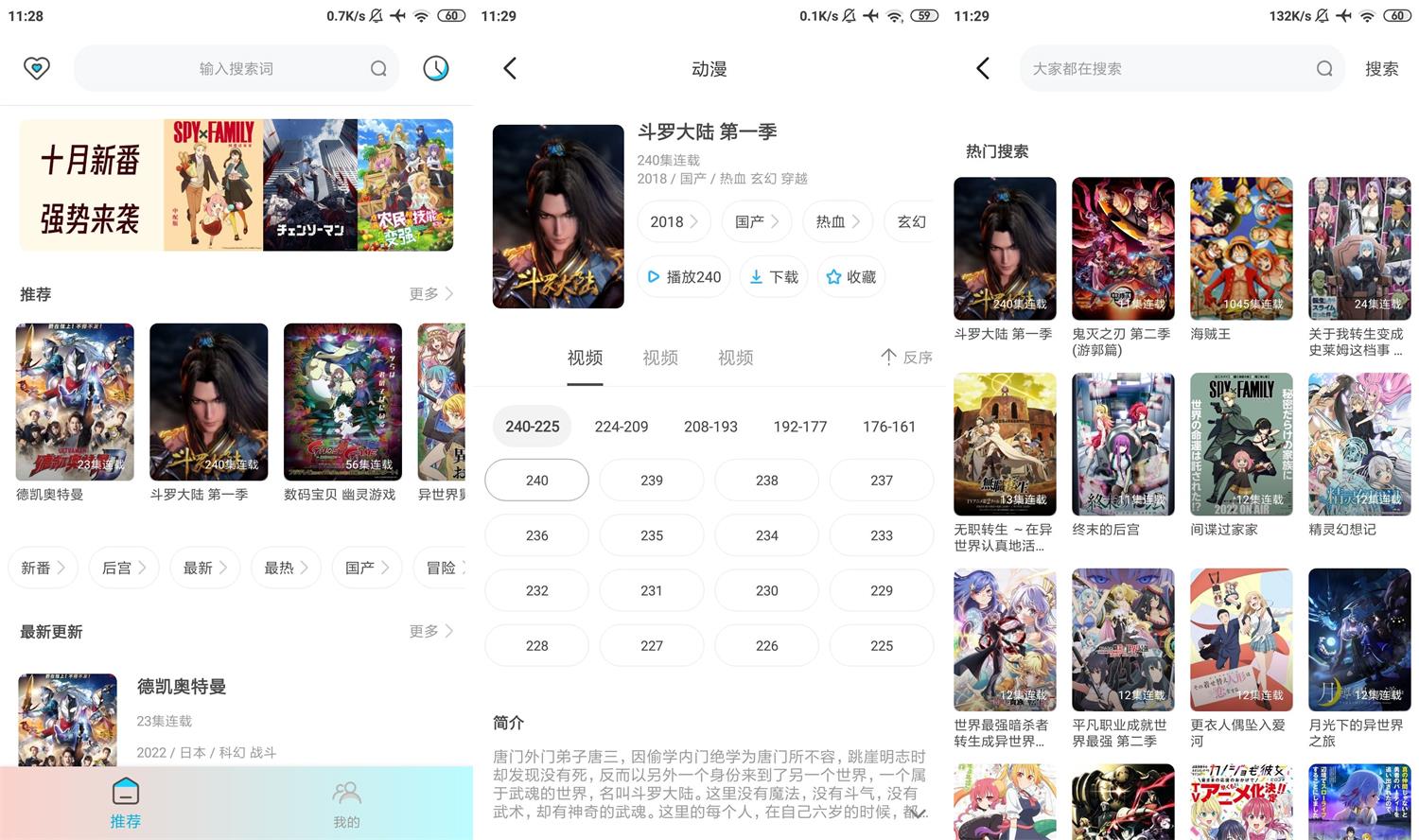The width and height of the screenshot is (1419, 840).
Task: Filter by the 2018 year tag
Action: click(x=674, y=221)
